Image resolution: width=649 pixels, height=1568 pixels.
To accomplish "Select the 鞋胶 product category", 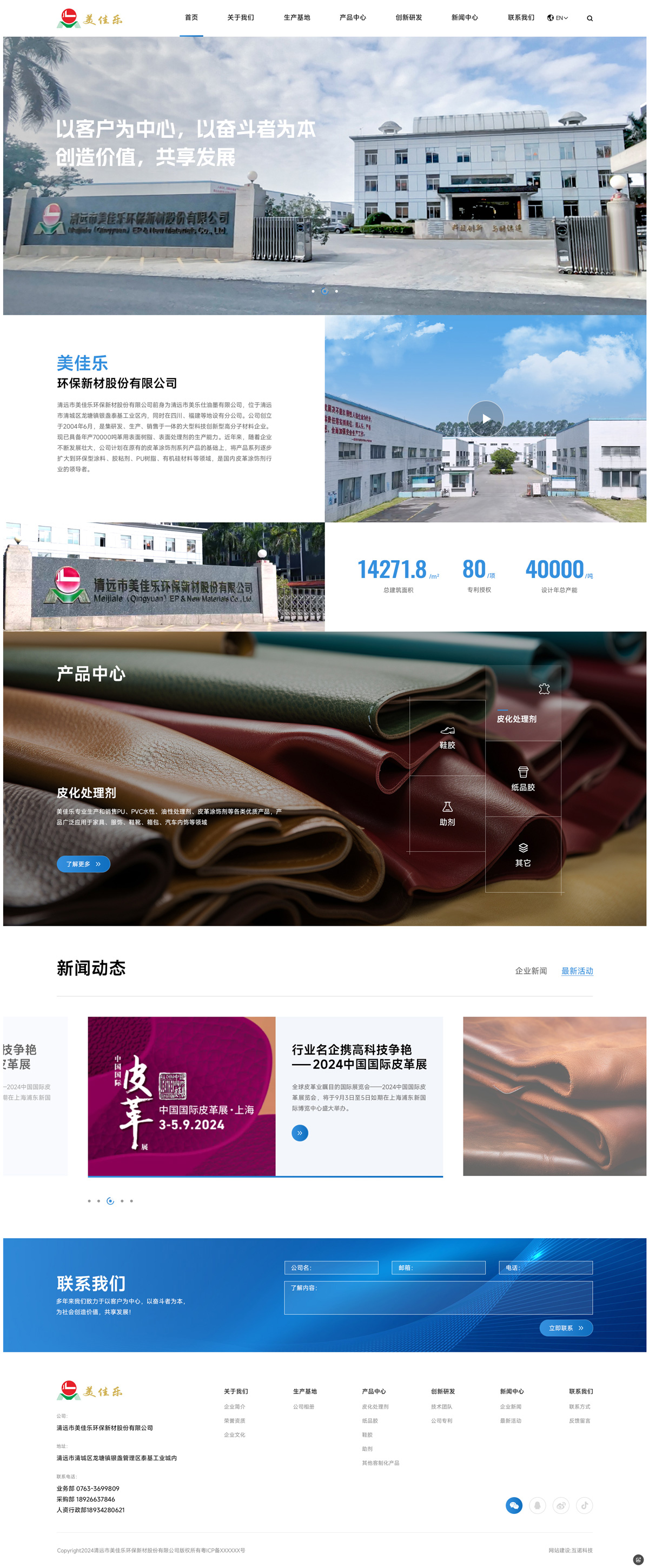I will click(x=447, y=737).
